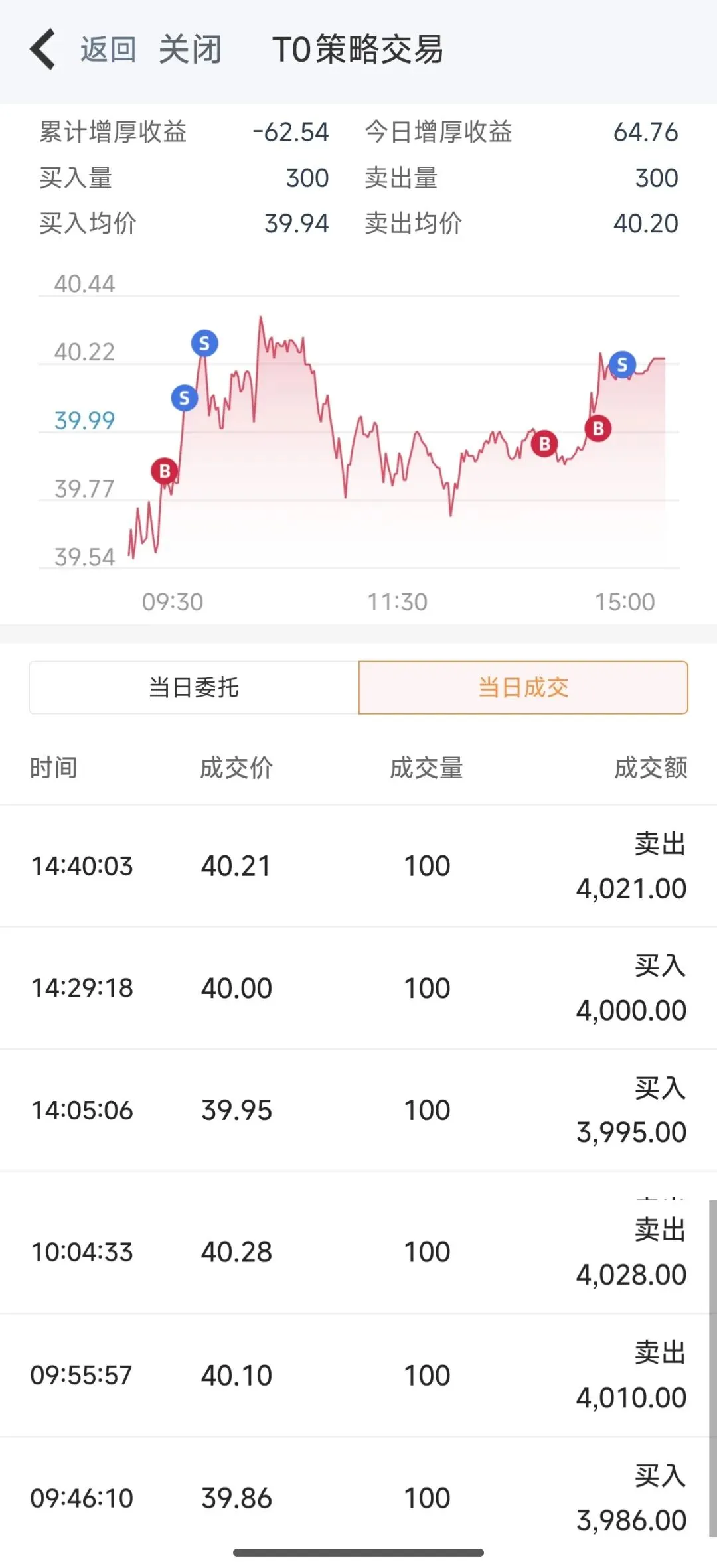The image size is (717, 1568).
Task: Select the 当日成交 tab
Action: coord(523,687)
